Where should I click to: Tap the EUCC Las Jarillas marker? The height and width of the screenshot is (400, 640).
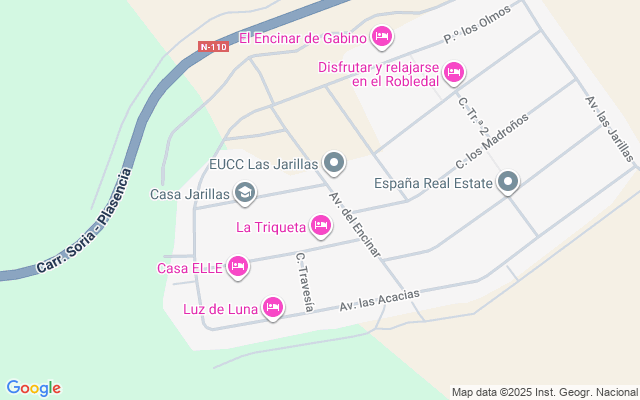click(335, 162)
